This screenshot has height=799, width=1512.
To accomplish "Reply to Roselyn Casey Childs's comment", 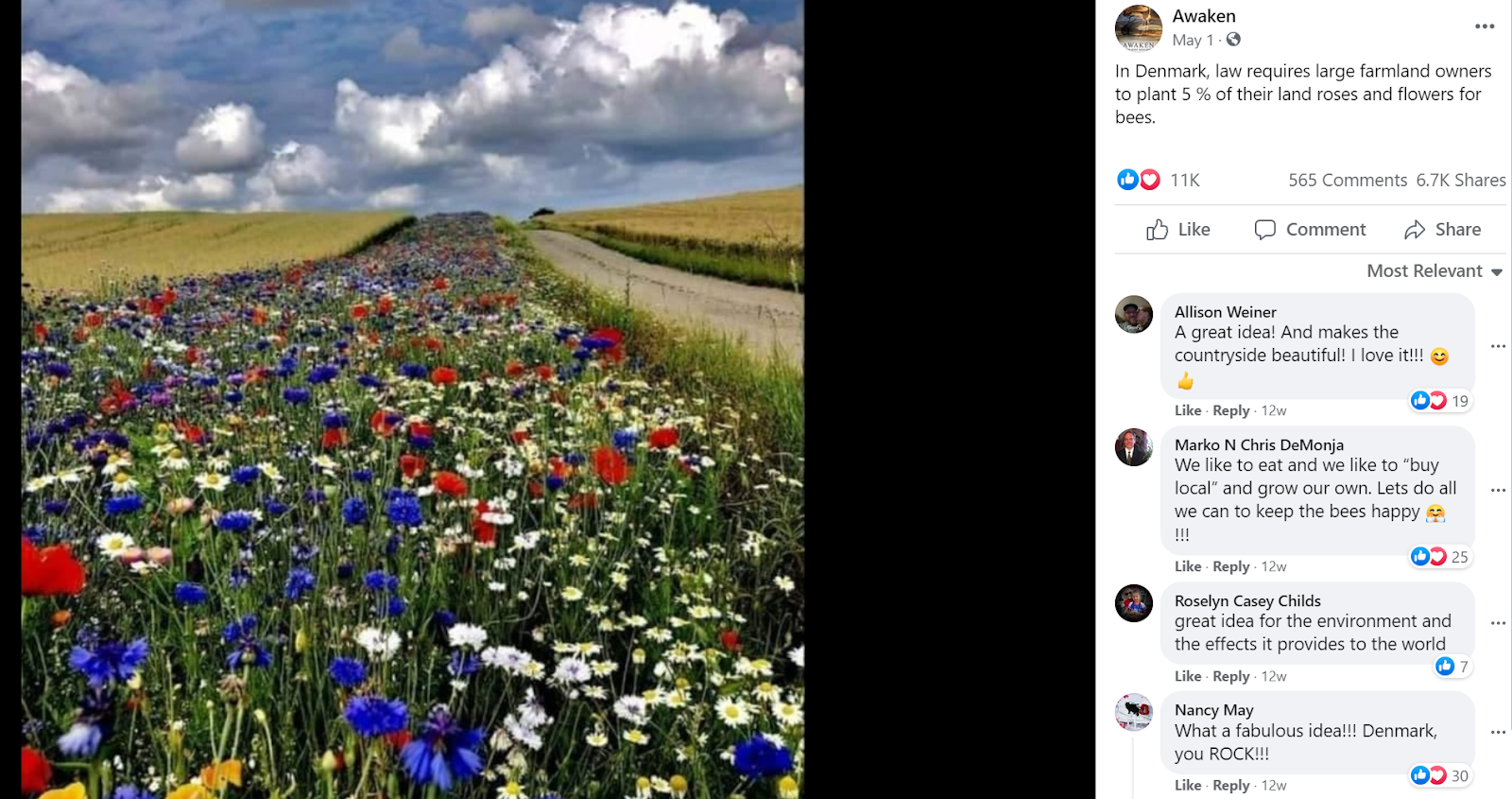I will 1230,676.
